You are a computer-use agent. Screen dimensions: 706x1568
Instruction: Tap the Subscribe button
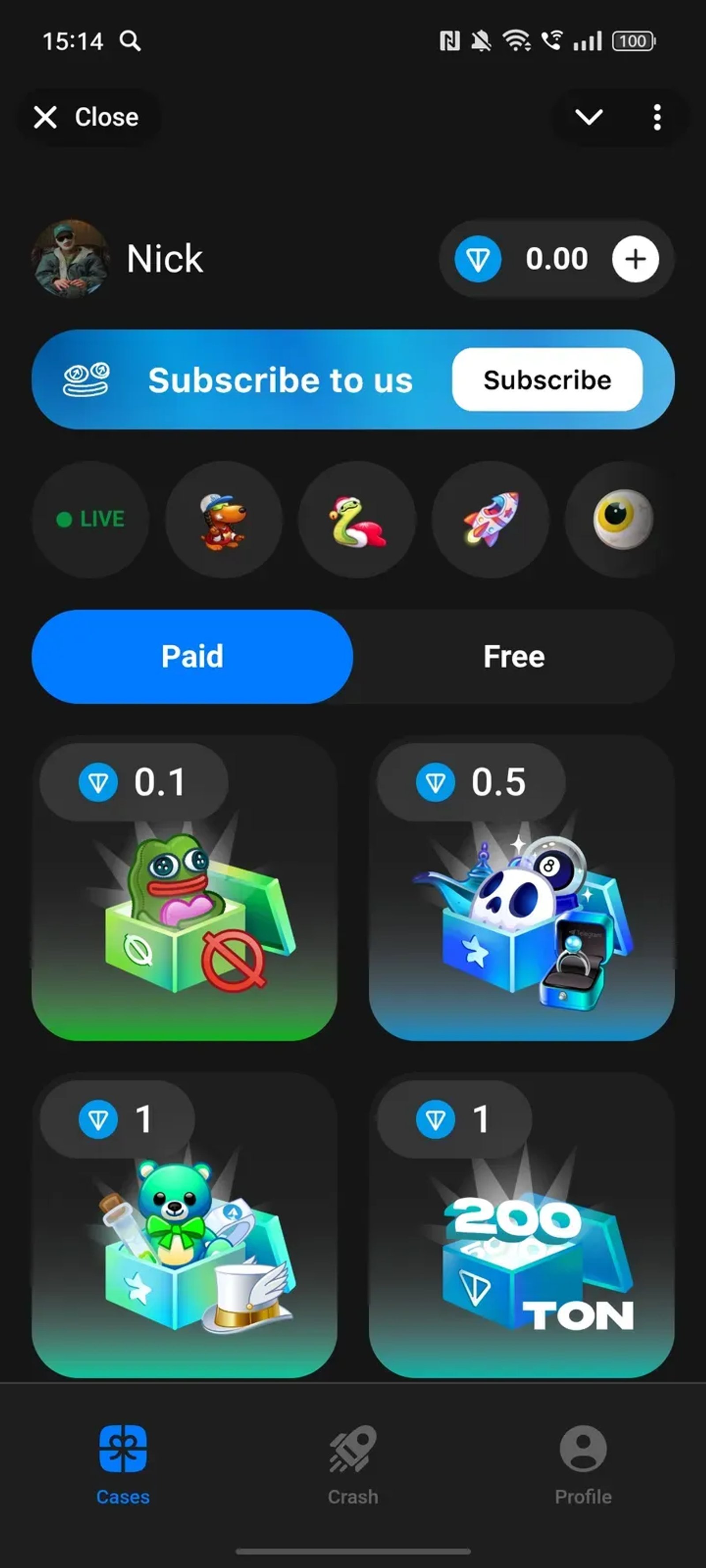click(x=546, y=380)
